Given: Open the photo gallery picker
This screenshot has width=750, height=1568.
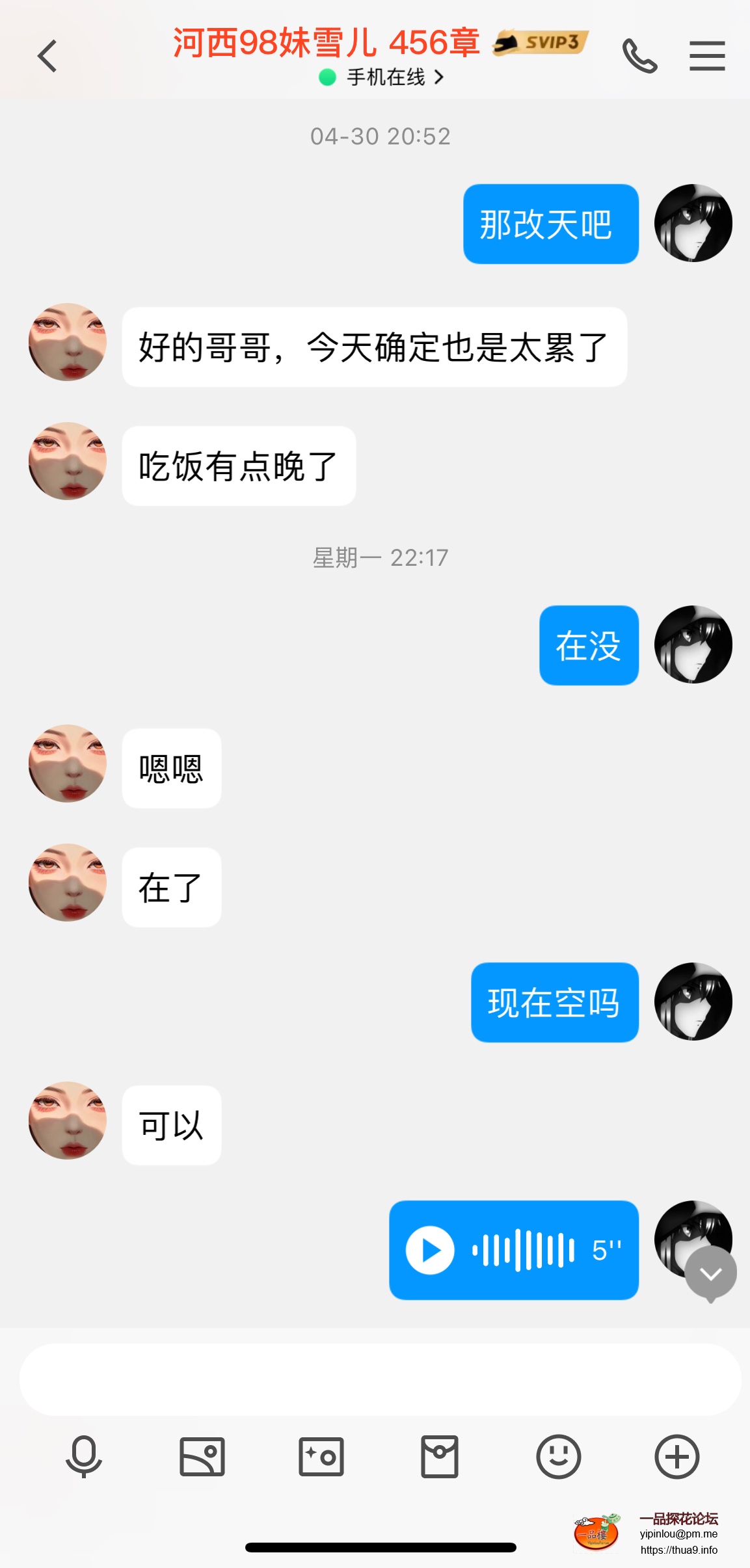Looking at the screenshot, I should pyautogui.click(x=202, y=1457).
